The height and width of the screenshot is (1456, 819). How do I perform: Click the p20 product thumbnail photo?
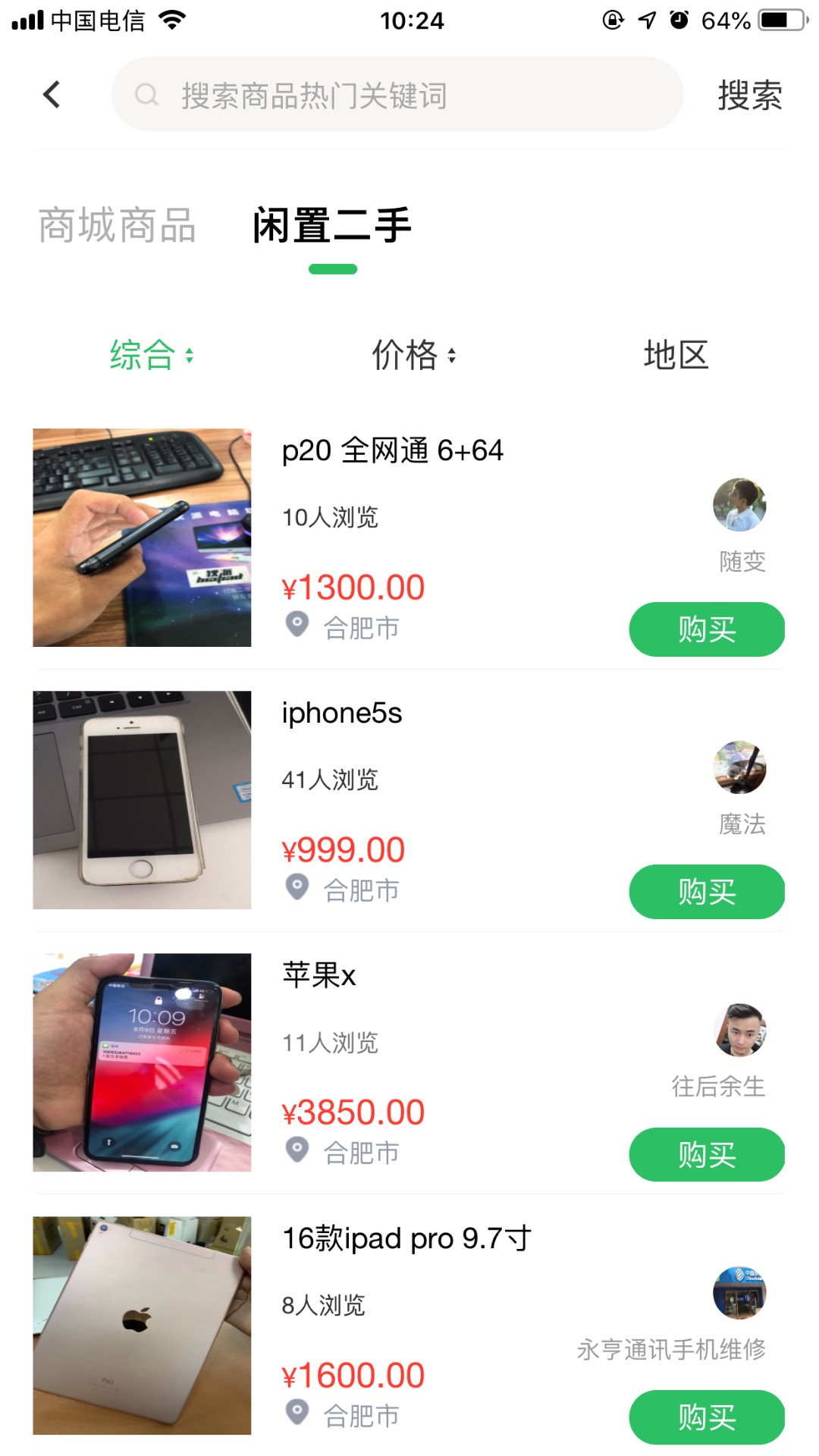(142, 537)
